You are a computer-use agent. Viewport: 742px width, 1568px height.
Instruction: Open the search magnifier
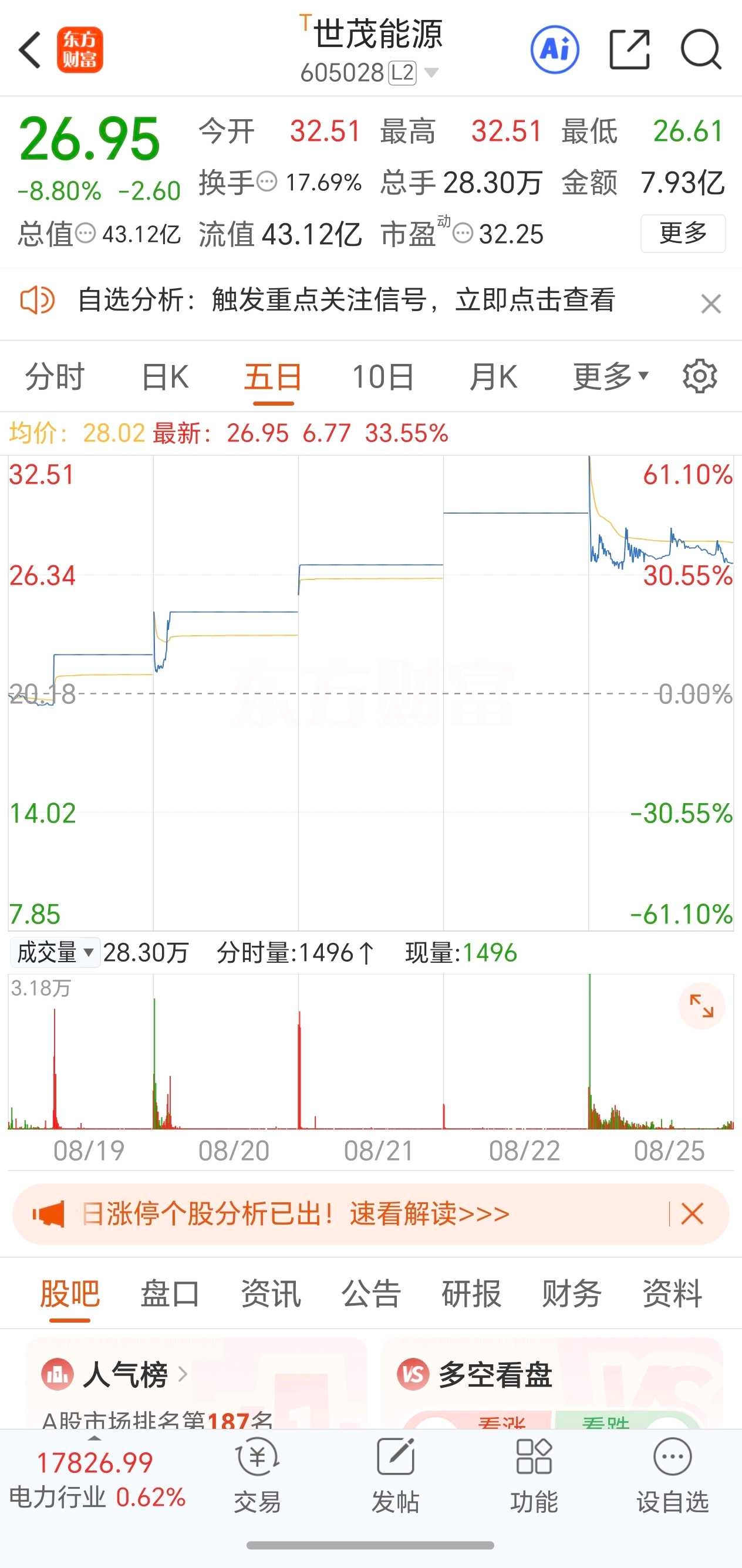coord(700,49)
